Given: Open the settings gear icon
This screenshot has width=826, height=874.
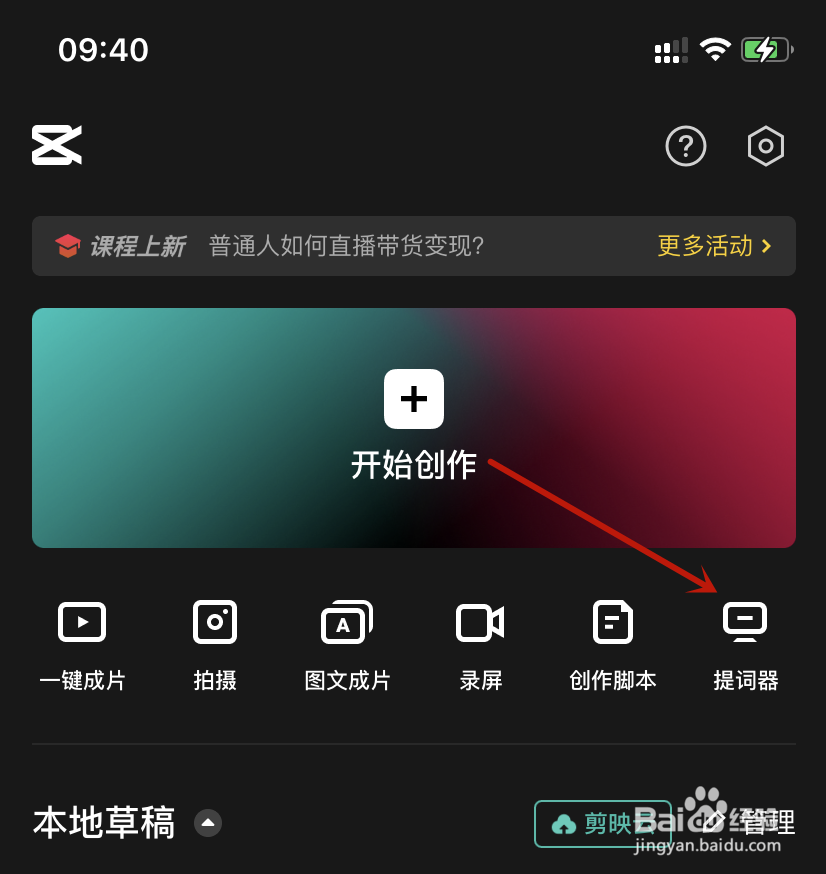Looking at the screenshot, I should click(766, 146).
